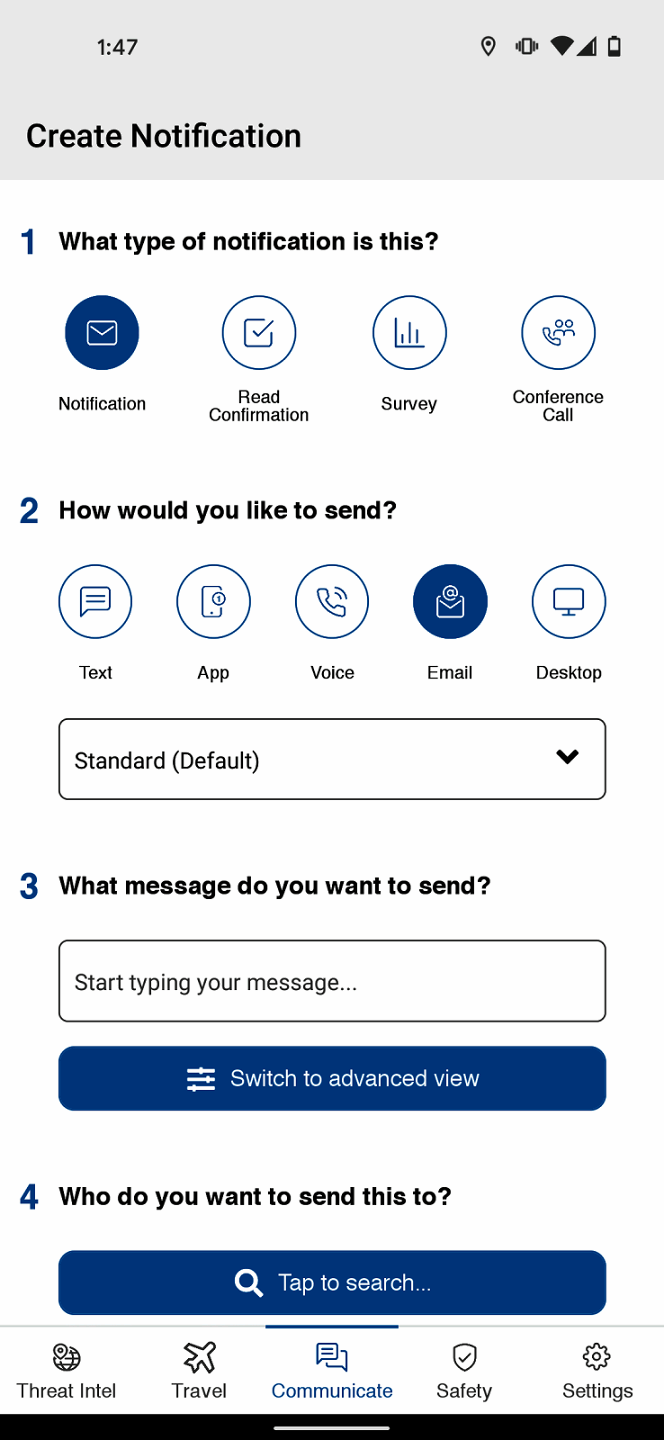Open the Threat Intel tab
The height and width of the screenshot is (1440, 664).
(66, 1371)
